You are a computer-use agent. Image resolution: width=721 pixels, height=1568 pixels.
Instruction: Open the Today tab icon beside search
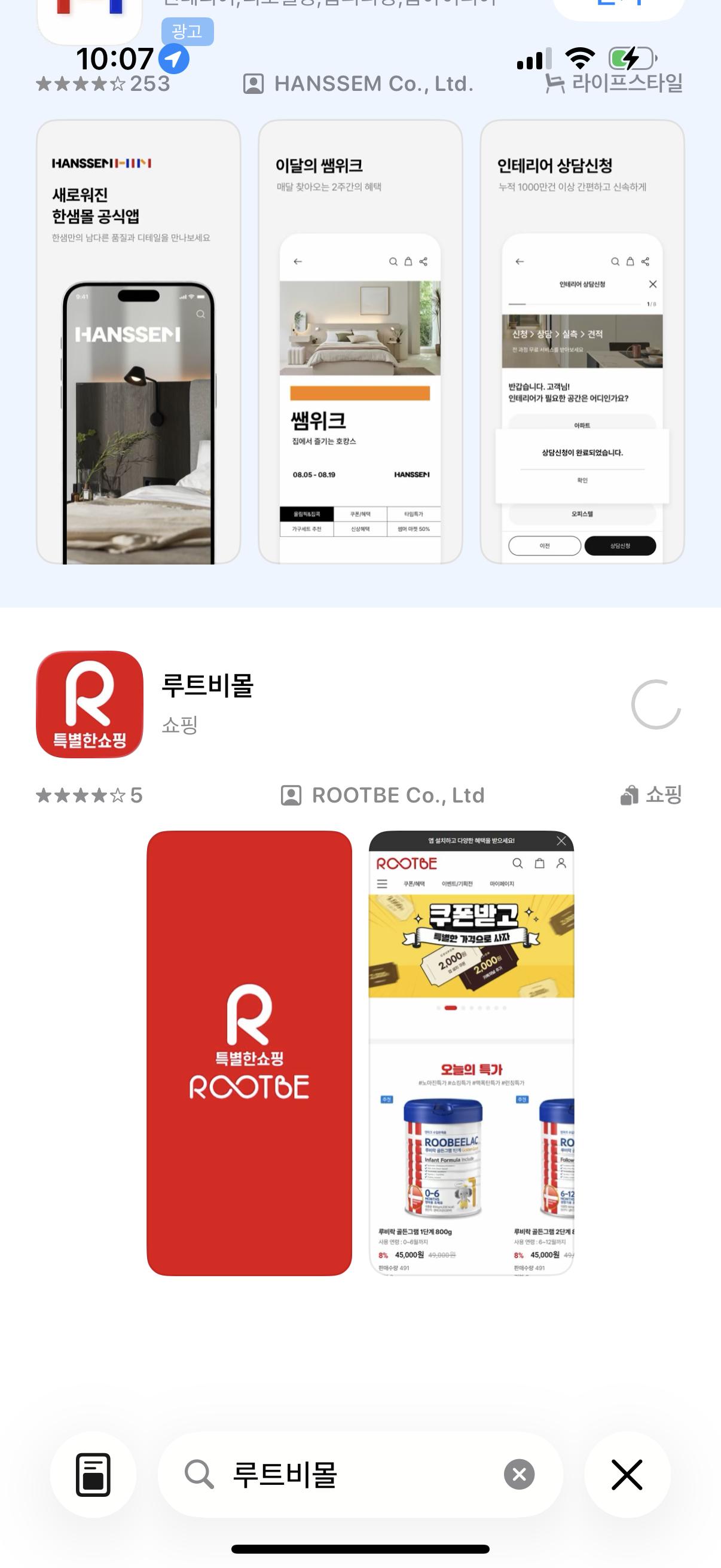click(93, 1474)
